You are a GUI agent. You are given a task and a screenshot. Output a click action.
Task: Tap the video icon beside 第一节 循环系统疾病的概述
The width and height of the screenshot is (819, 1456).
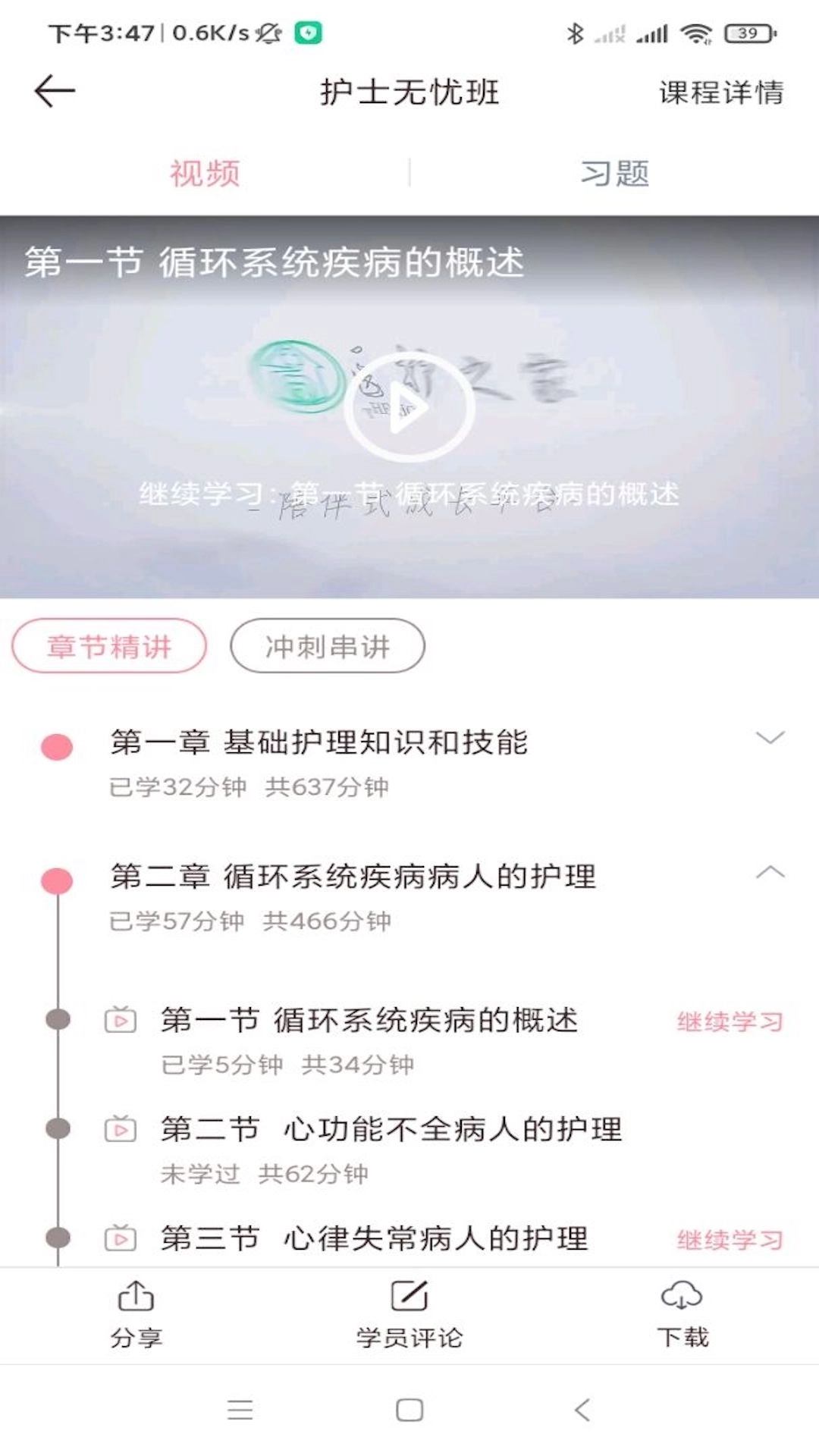[121, 1020]
